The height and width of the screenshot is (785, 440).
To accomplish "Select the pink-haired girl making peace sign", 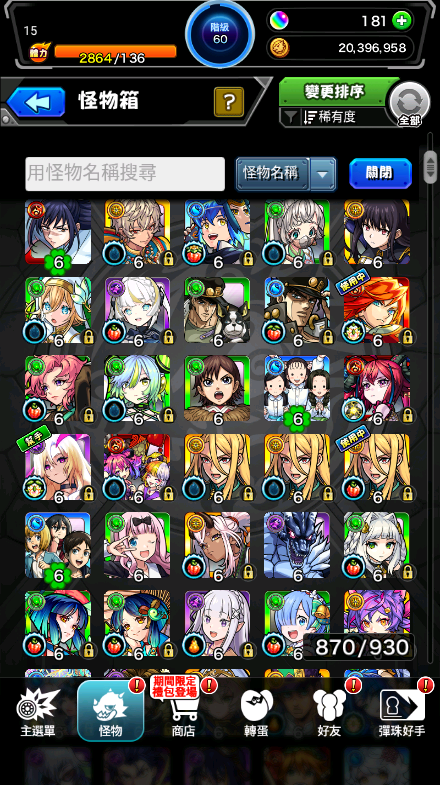I will click(x=137, y=545).
